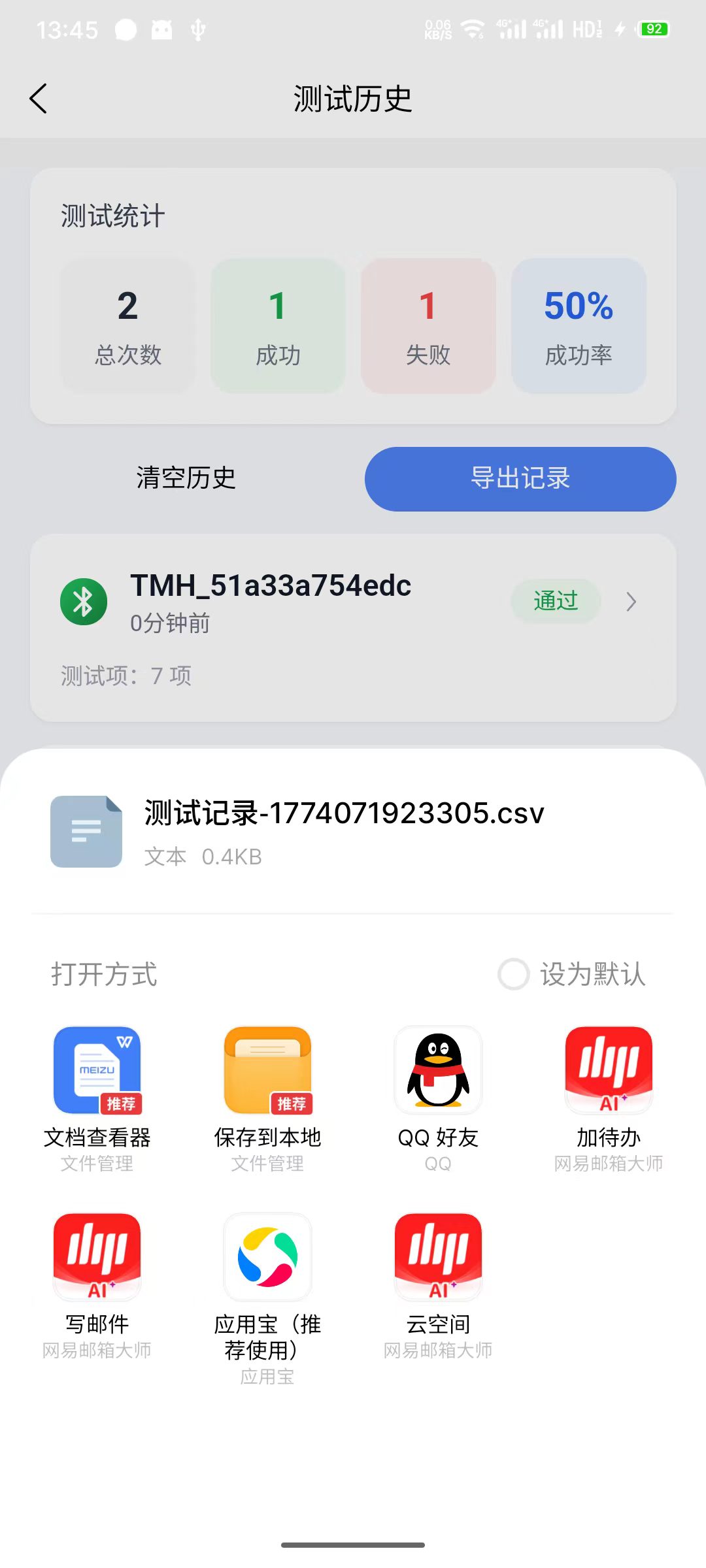Viewport: 706px width, 1568px height.
Task: Select the 打开方式 section header
Action: point(103,975)
